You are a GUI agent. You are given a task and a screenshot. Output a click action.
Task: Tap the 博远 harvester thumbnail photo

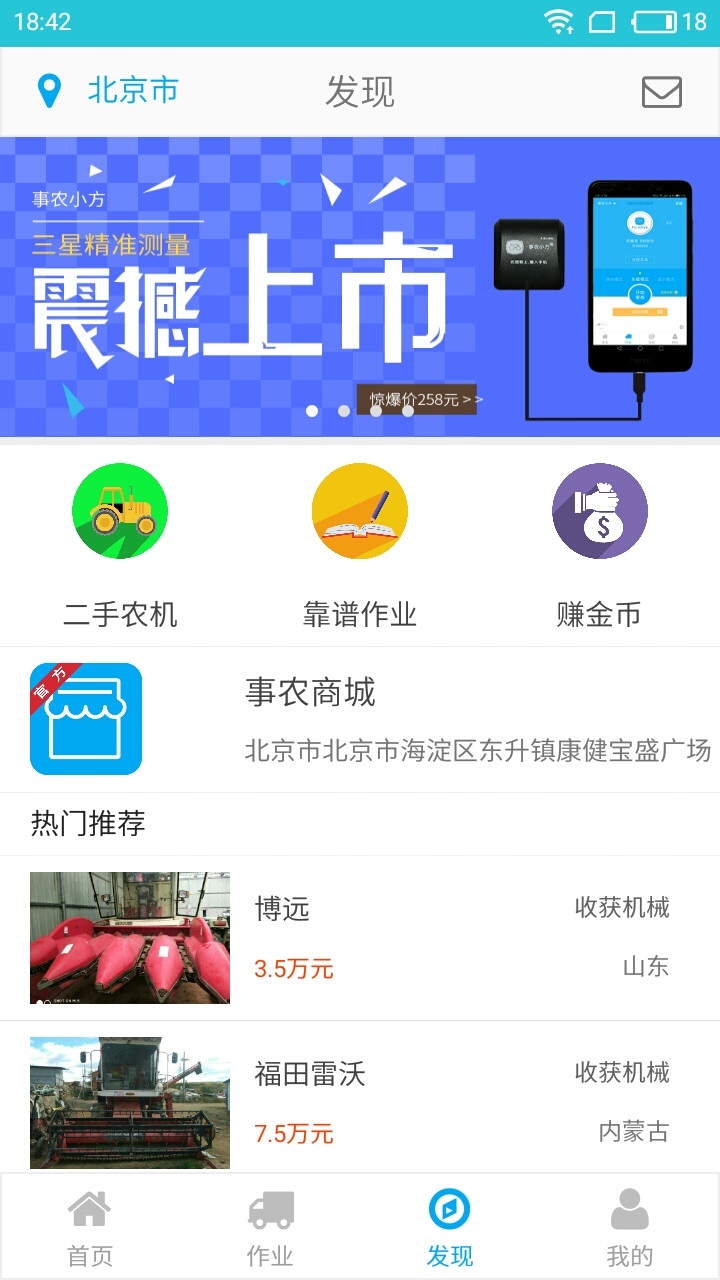click(x=129, y=936)
